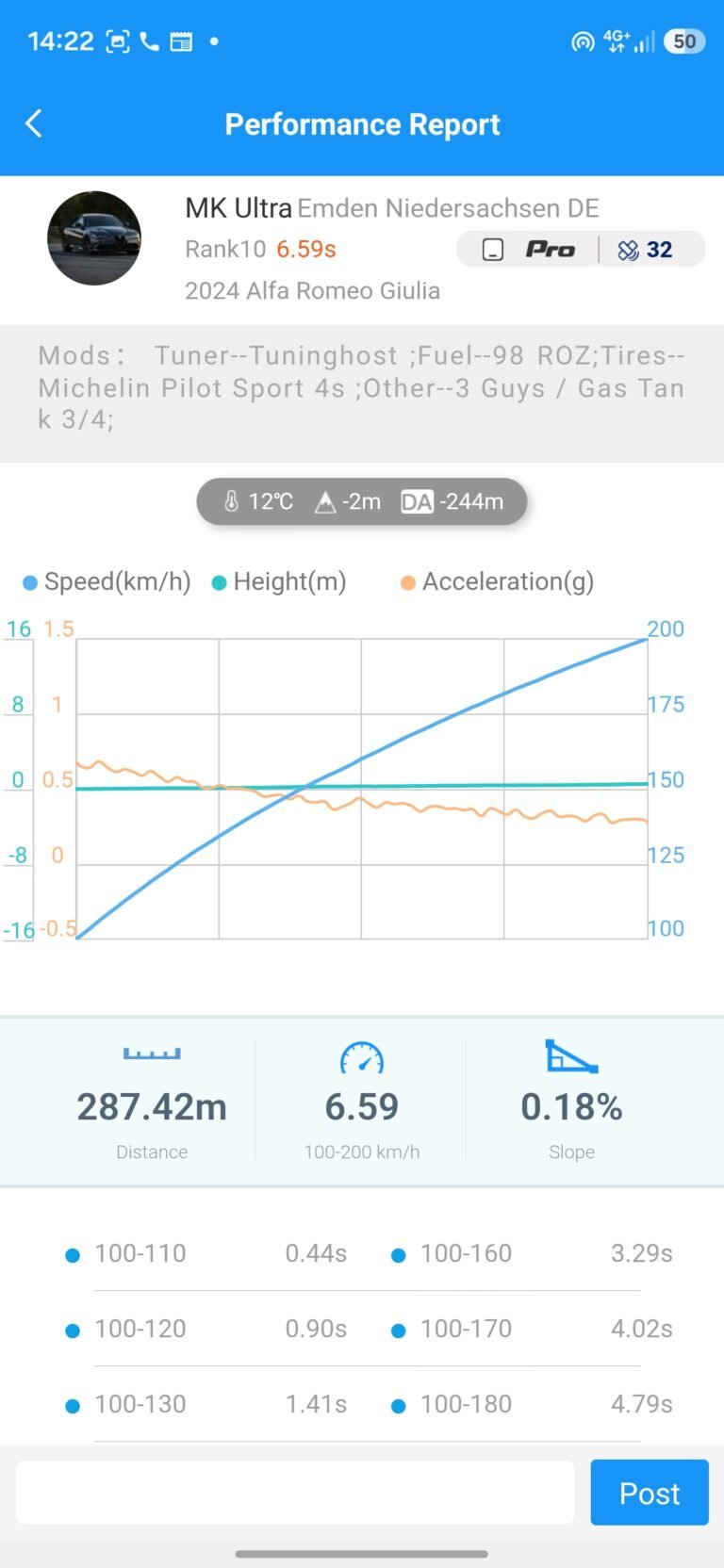Go back from Performance Report
724x1568 pixels.
point(34,123)
